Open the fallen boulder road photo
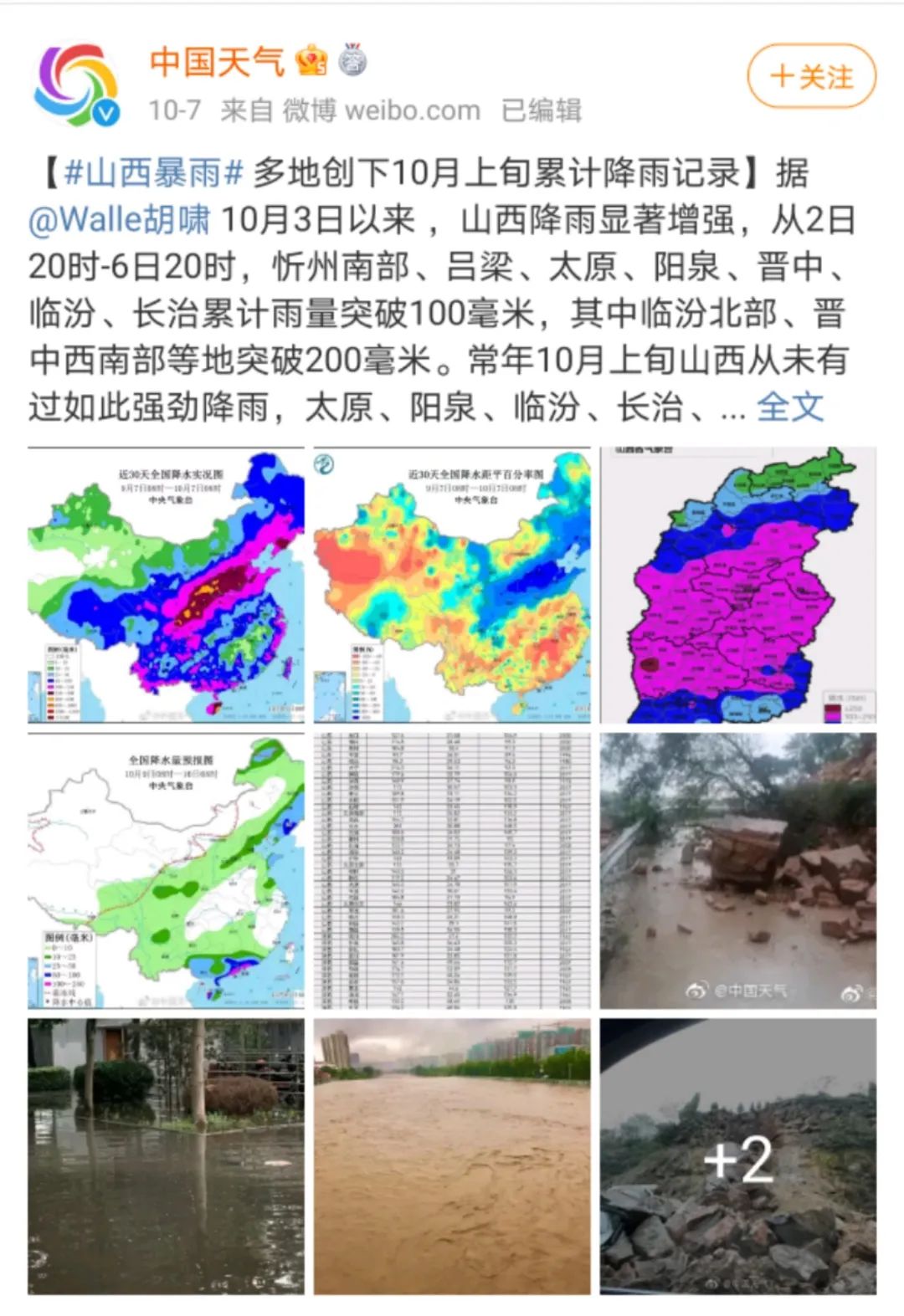904x1316 pixels. click(737, 871)
